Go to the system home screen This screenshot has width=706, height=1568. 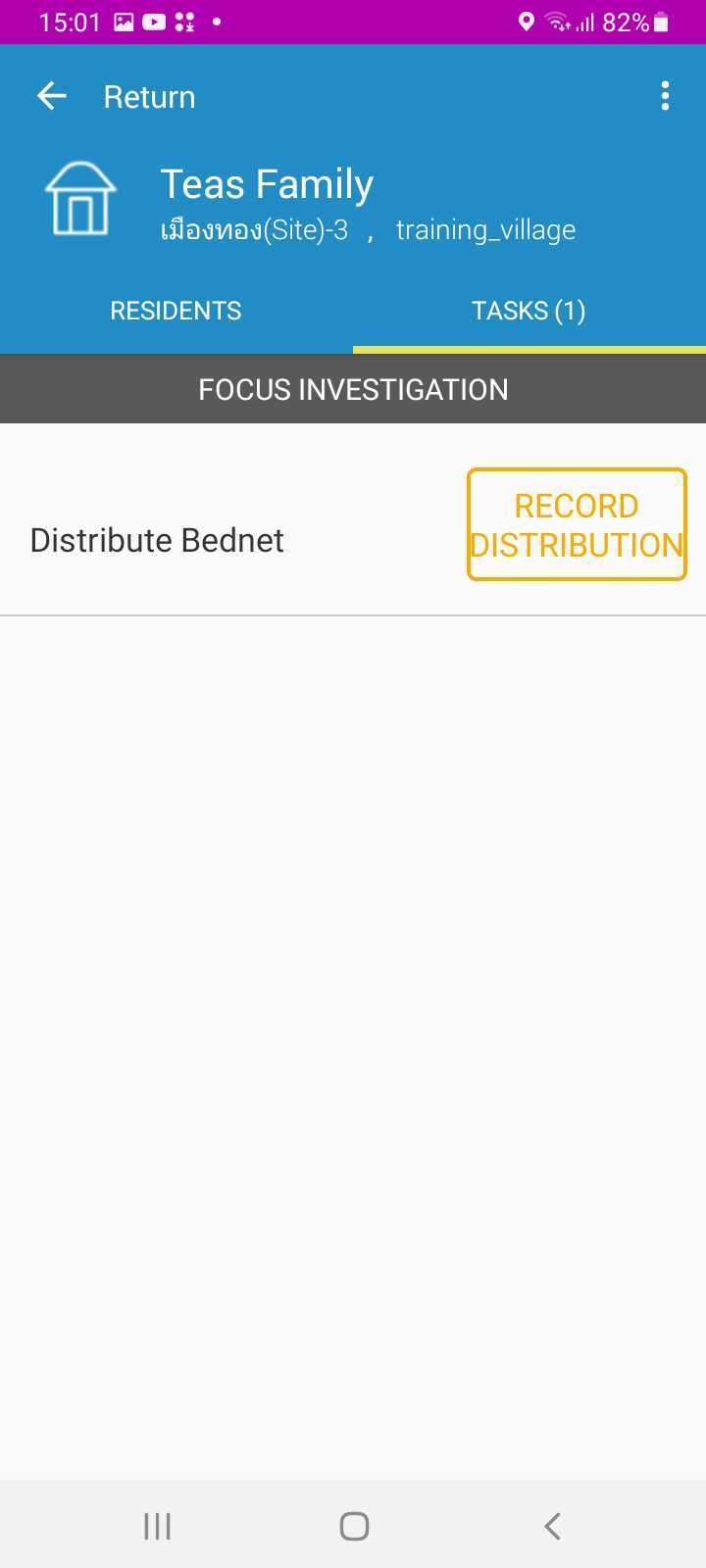354,1526
